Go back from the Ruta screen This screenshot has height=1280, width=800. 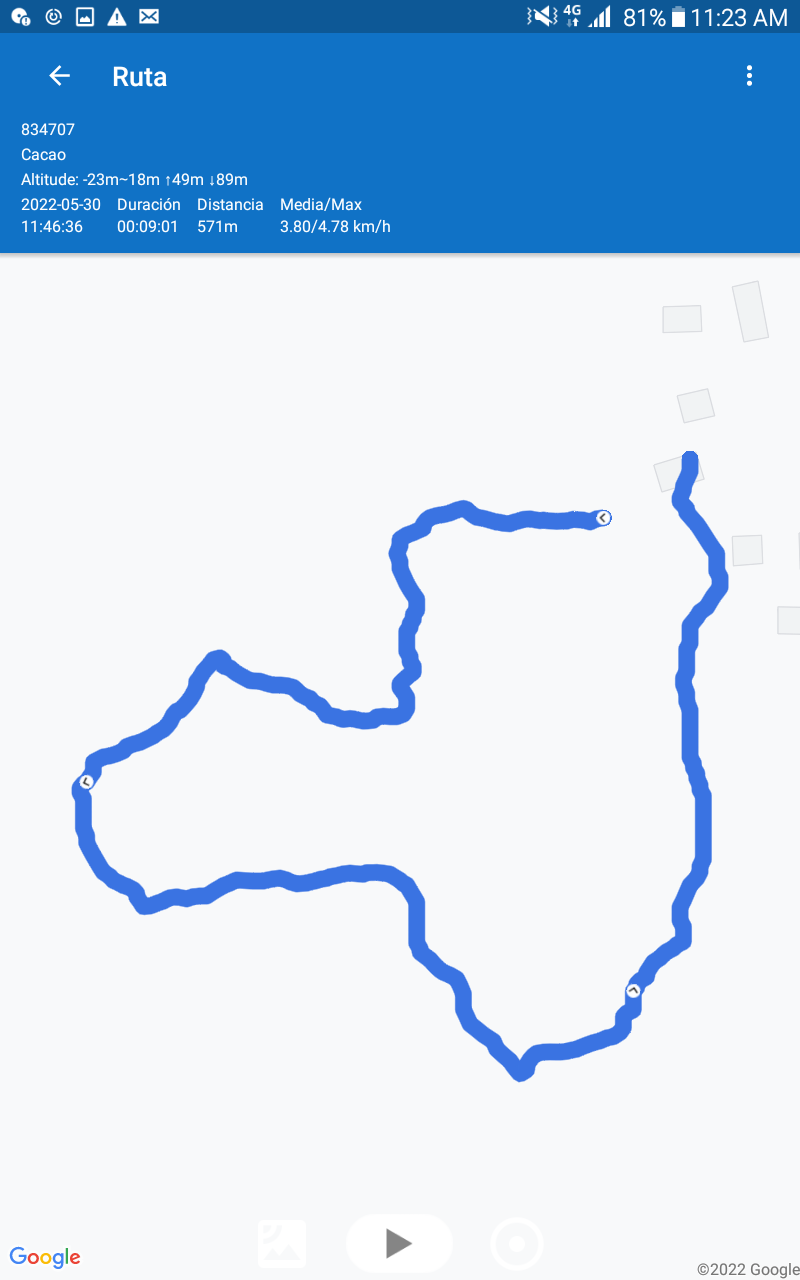[60, 76]
